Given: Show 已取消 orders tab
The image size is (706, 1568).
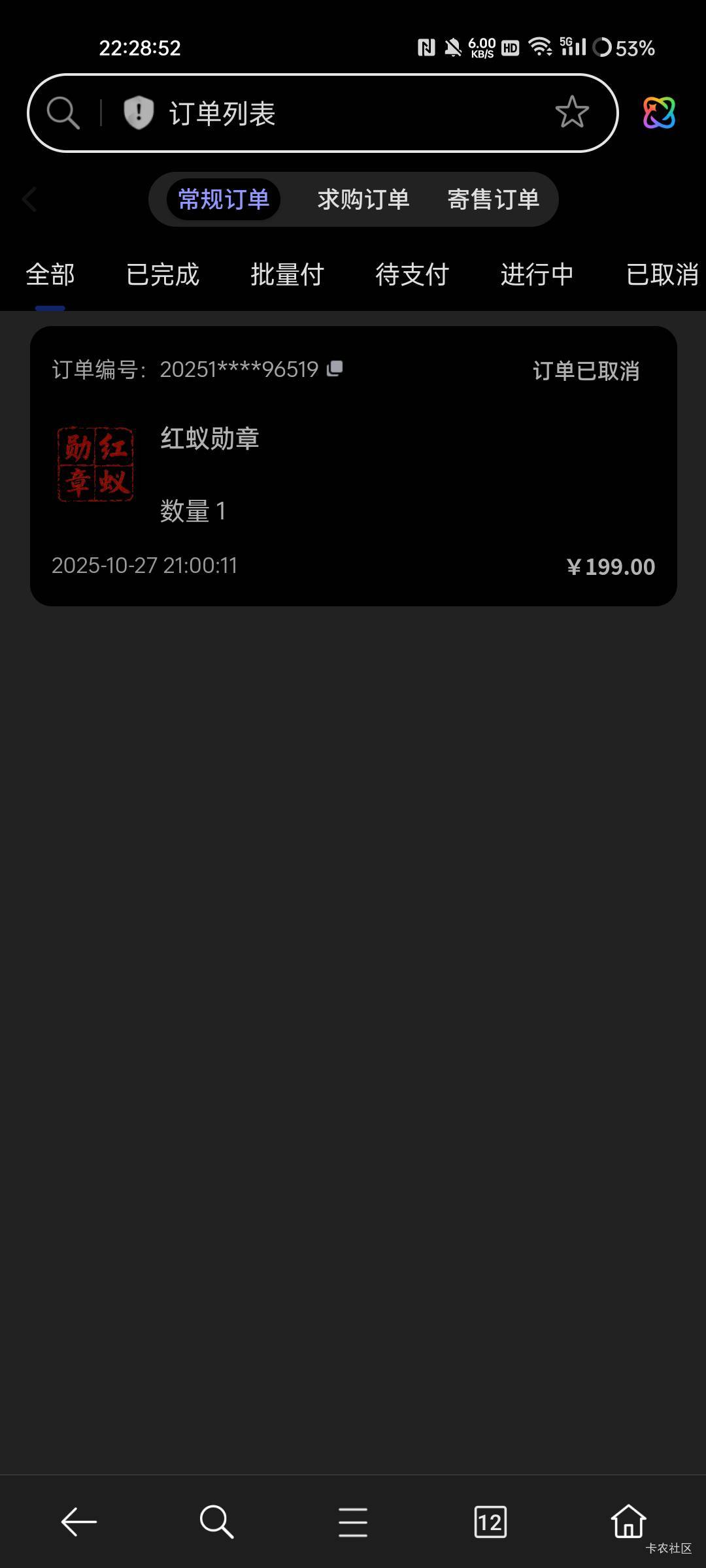Looking at the screenshot, I should coord(662,274).
